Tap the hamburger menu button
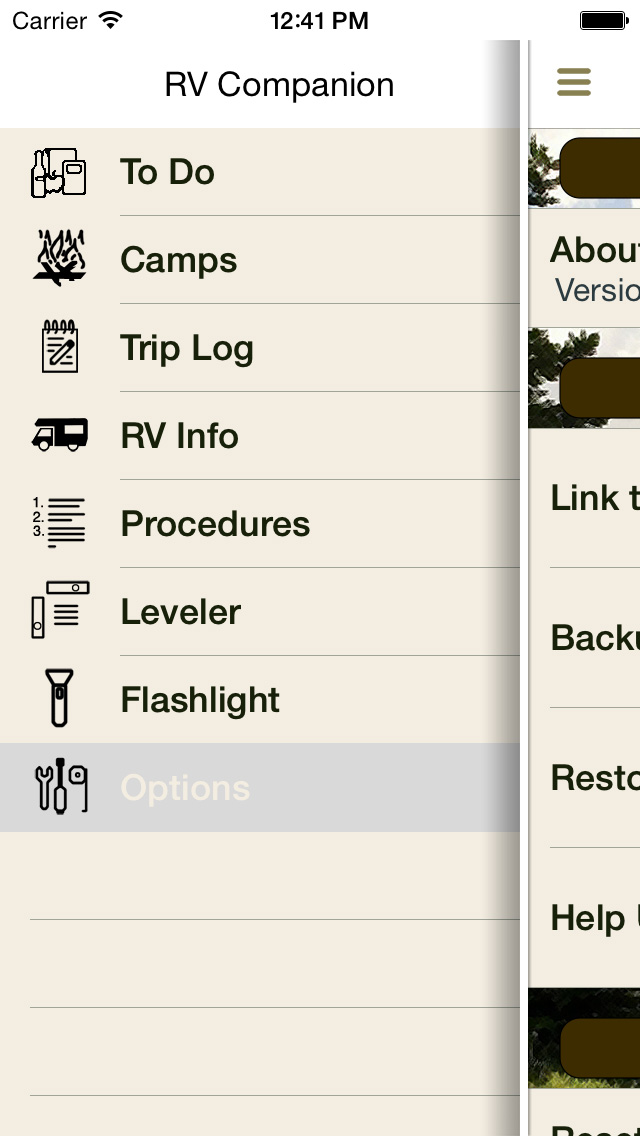Screen dimensions: 640x1136 point(574,82)
